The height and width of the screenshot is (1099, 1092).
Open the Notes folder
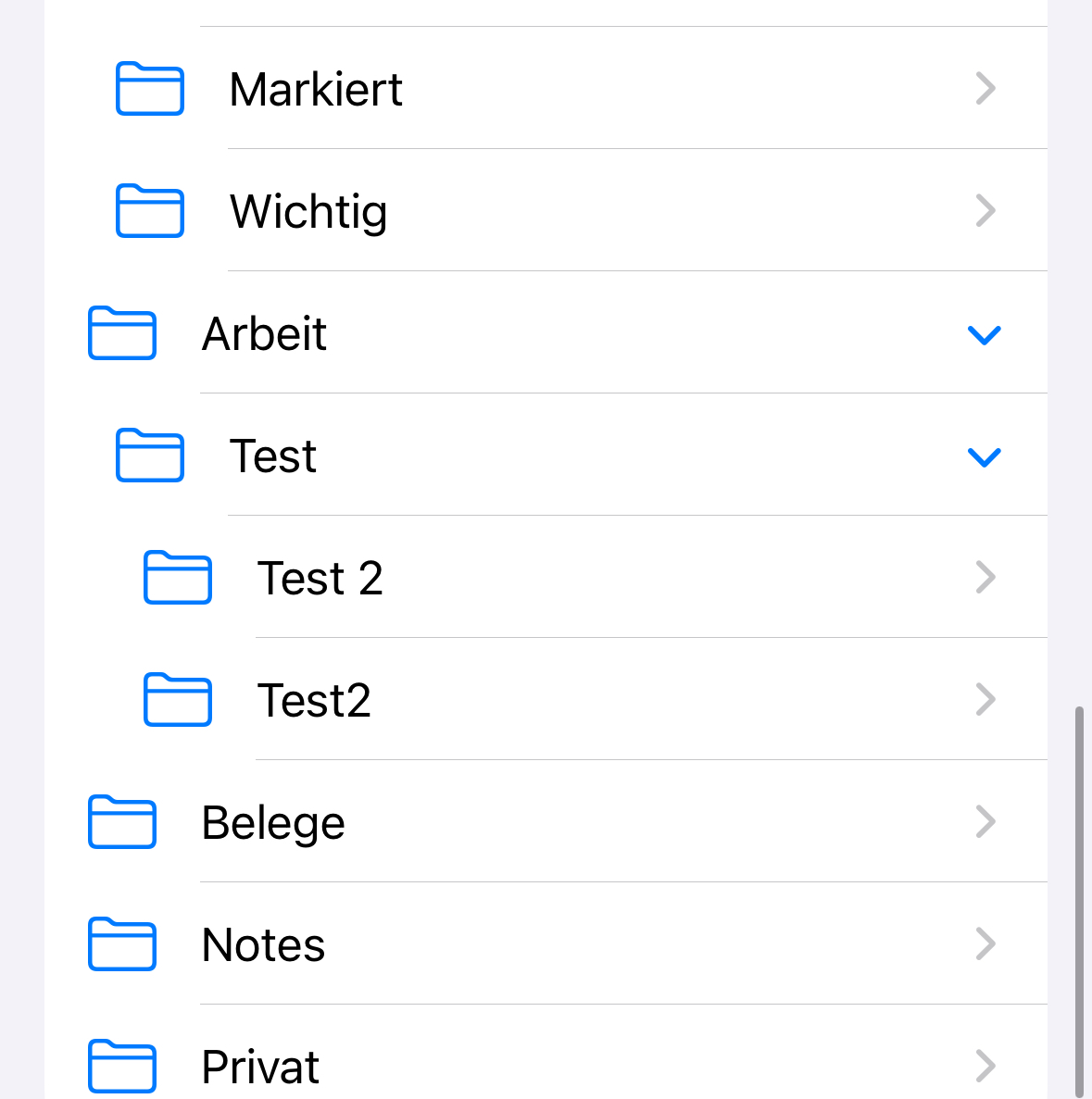click(263, 945)
